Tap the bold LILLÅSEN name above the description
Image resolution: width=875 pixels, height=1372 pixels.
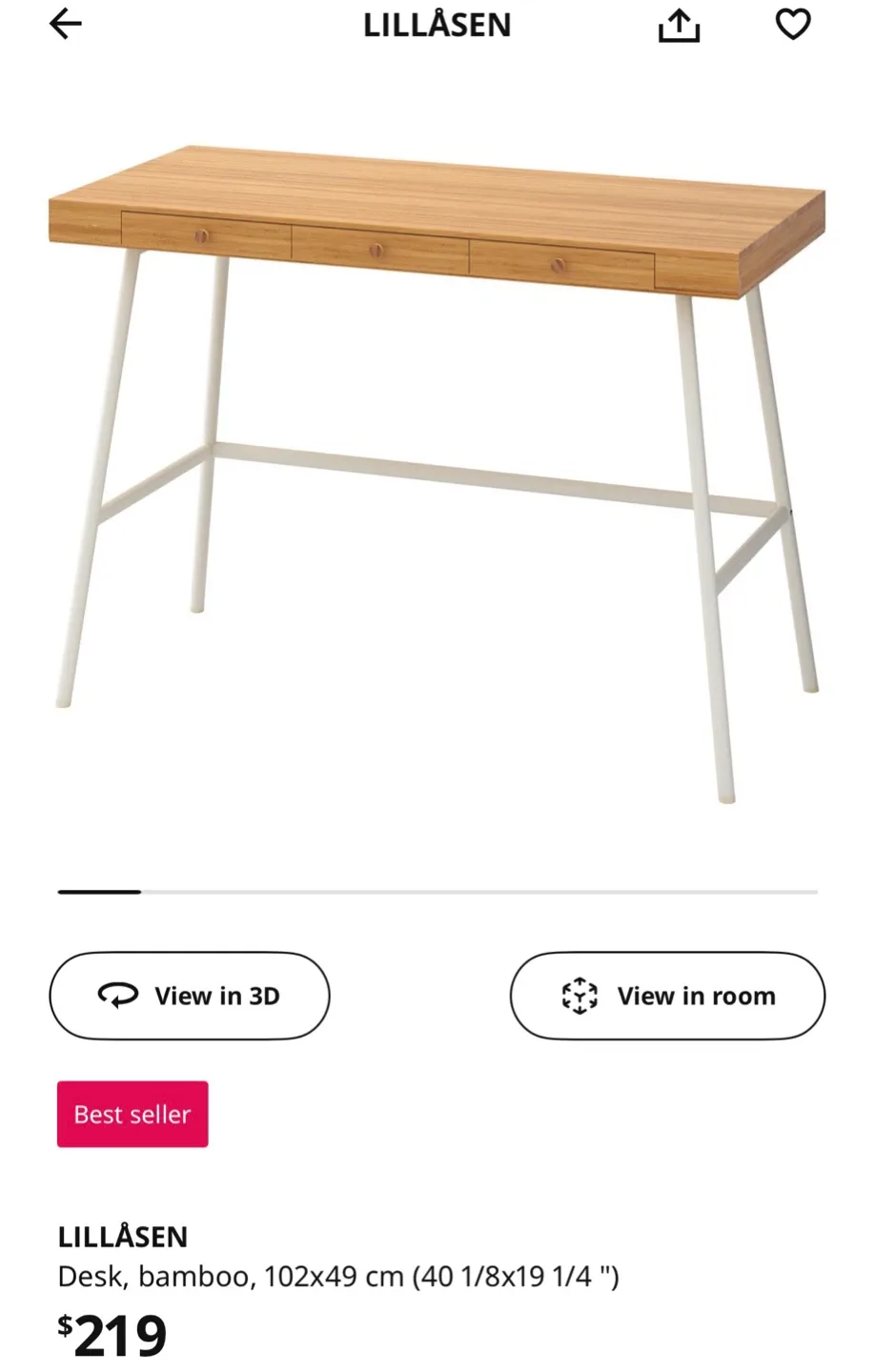[122, 1236]
